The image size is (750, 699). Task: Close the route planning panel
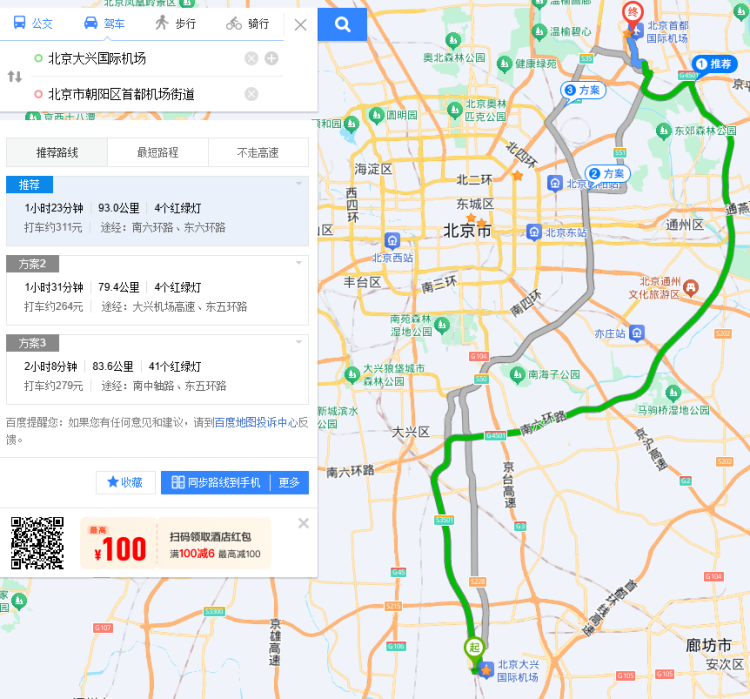(x=300, y=24)
